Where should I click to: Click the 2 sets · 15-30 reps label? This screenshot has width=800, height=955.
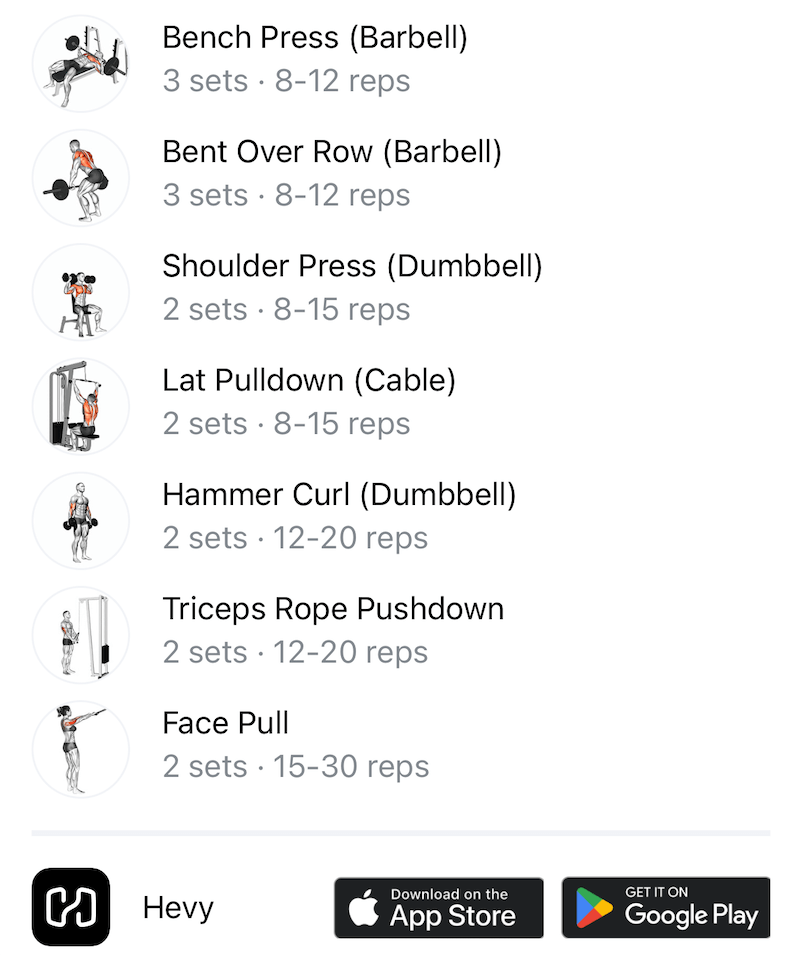296,766
